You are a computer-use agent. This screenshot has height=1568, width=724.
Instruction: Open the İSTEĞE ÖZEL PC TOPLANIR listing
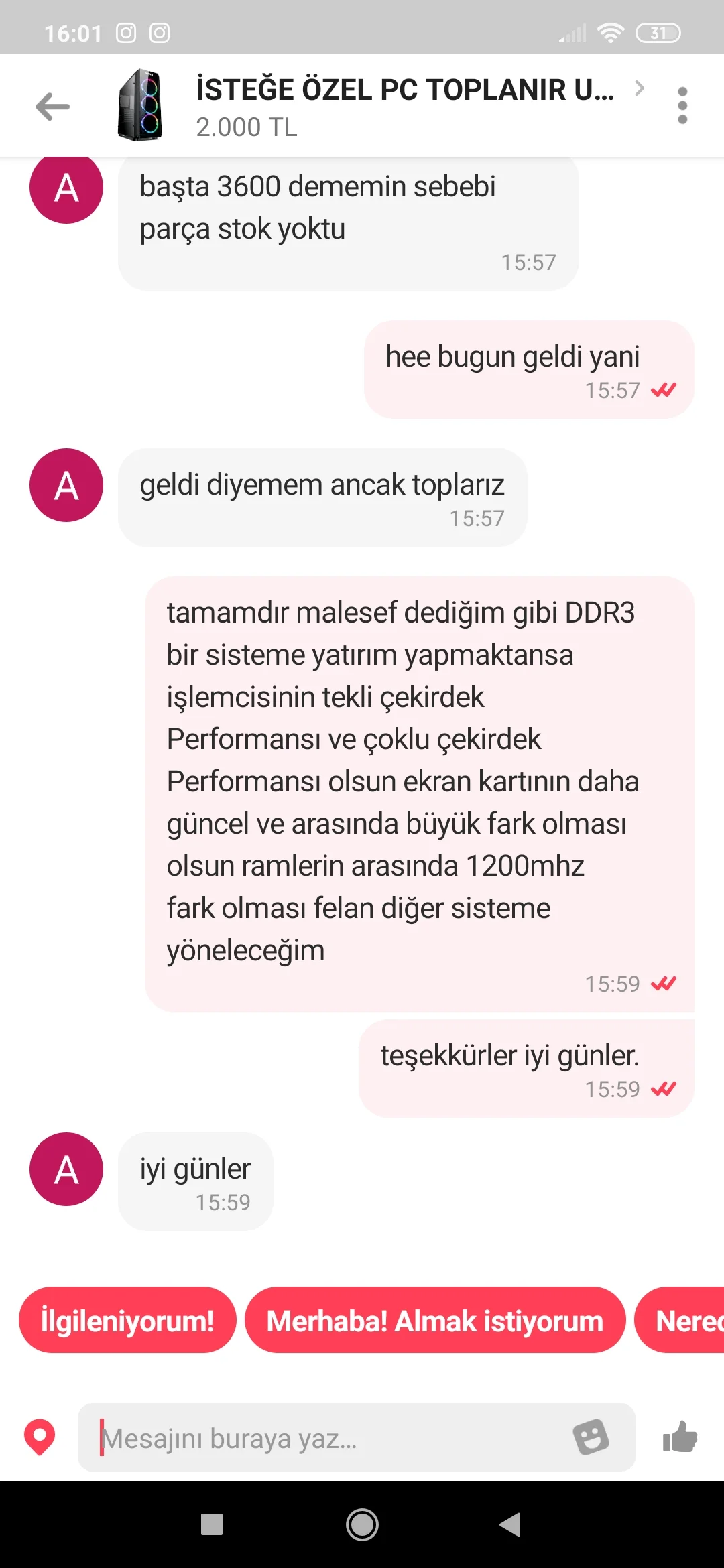[x=404, y=106]
